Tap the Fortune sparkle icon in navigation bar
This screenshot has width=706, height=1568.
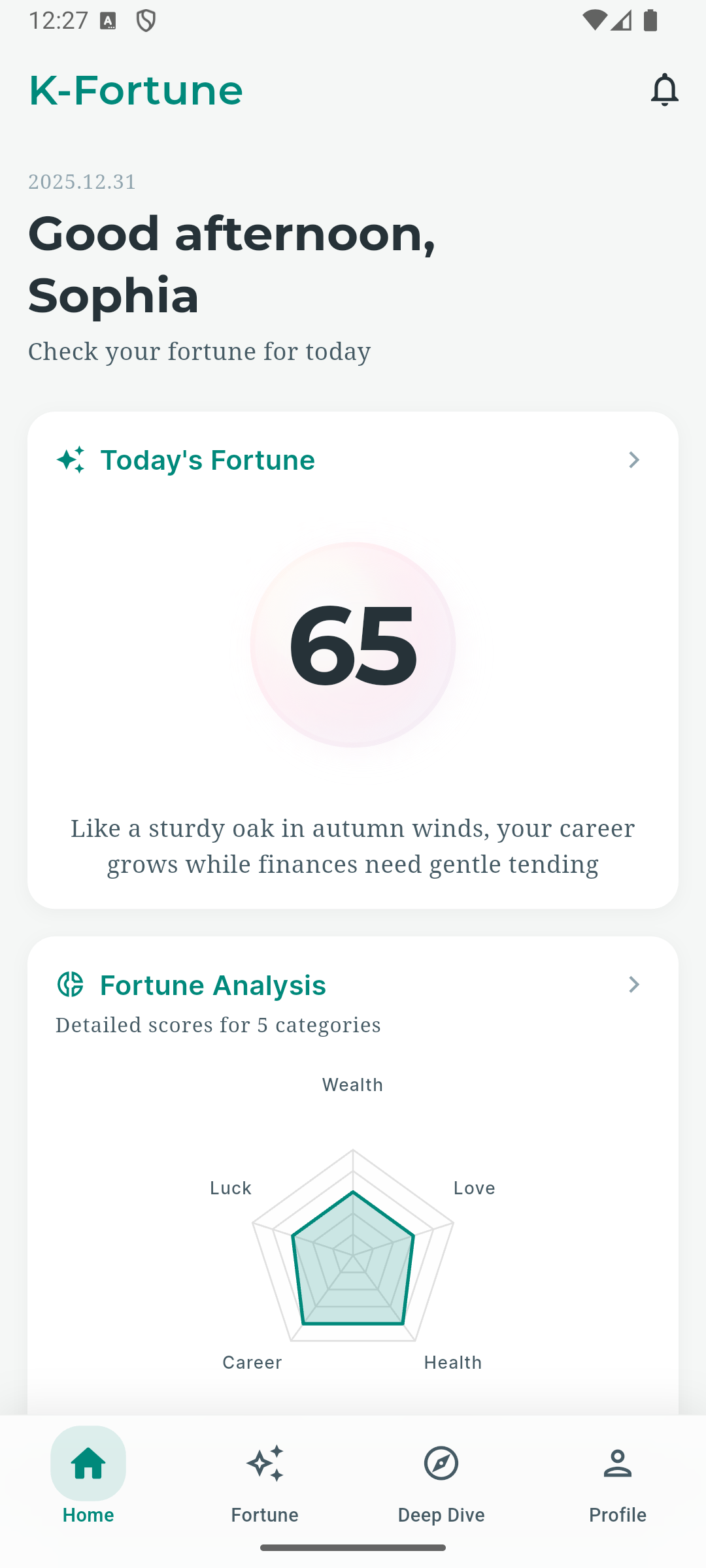[265, 1463]
